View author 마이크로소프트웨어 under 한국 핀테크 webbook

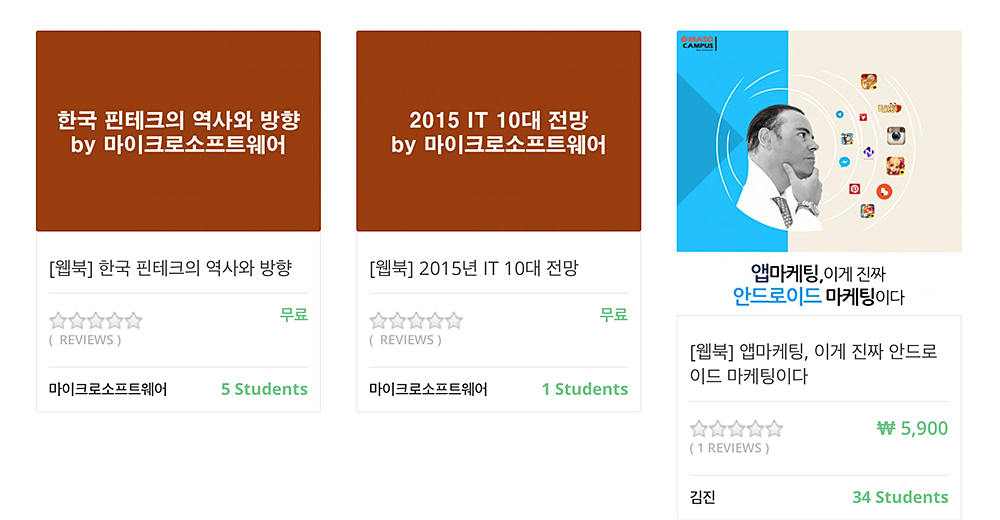coord(108,389)
